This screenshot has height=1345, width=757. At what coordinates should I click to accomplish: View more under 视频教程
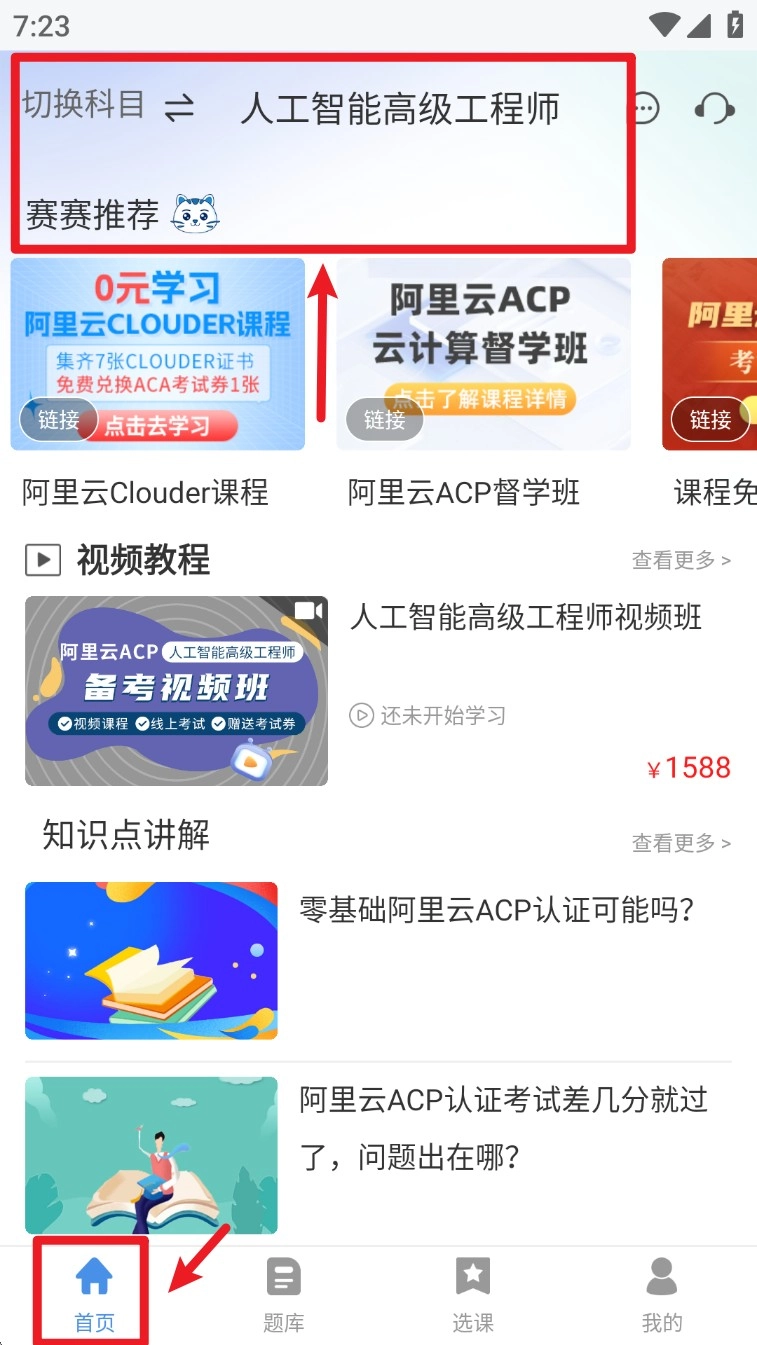(x=681, y=560)
